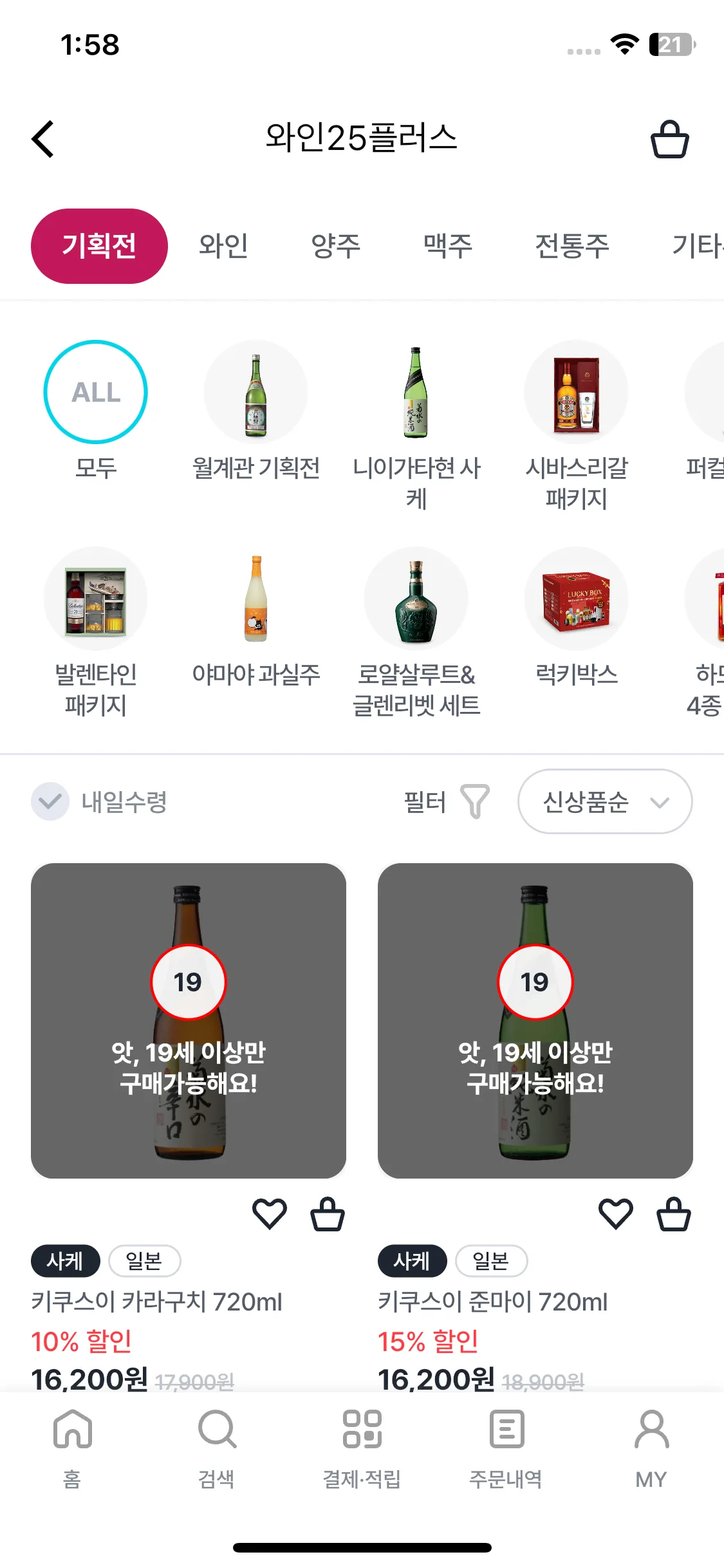
Task: Add 키쿠스이 준마이 720ml to basket
Action: (x=673, y=1214)
